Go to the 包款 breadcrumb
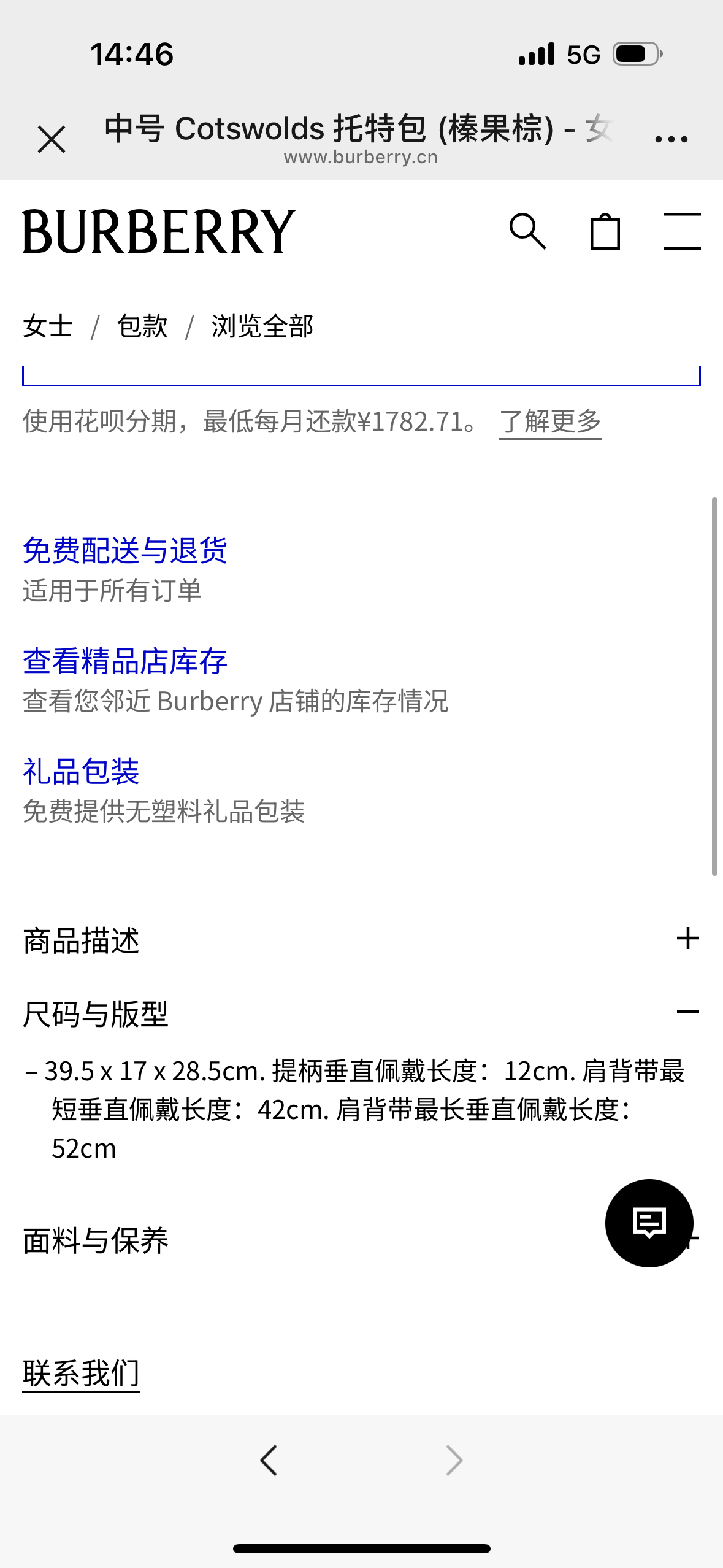 click(142, 326)
